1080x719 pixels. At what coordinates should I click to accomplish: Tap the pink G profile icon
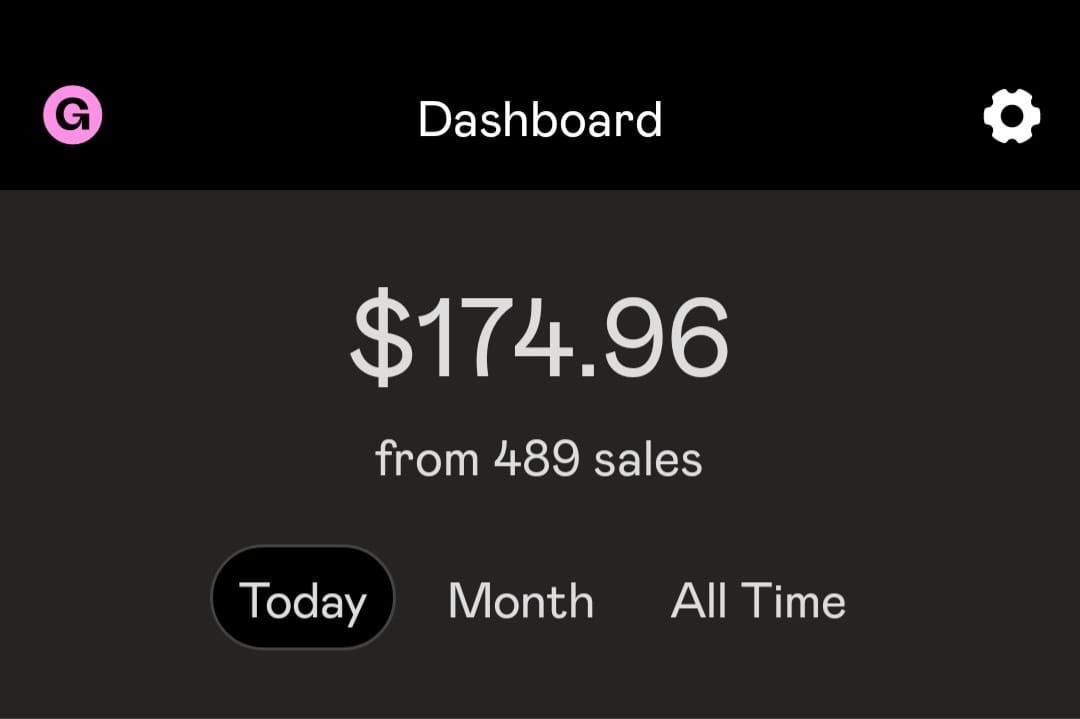[x=73, y=116]
